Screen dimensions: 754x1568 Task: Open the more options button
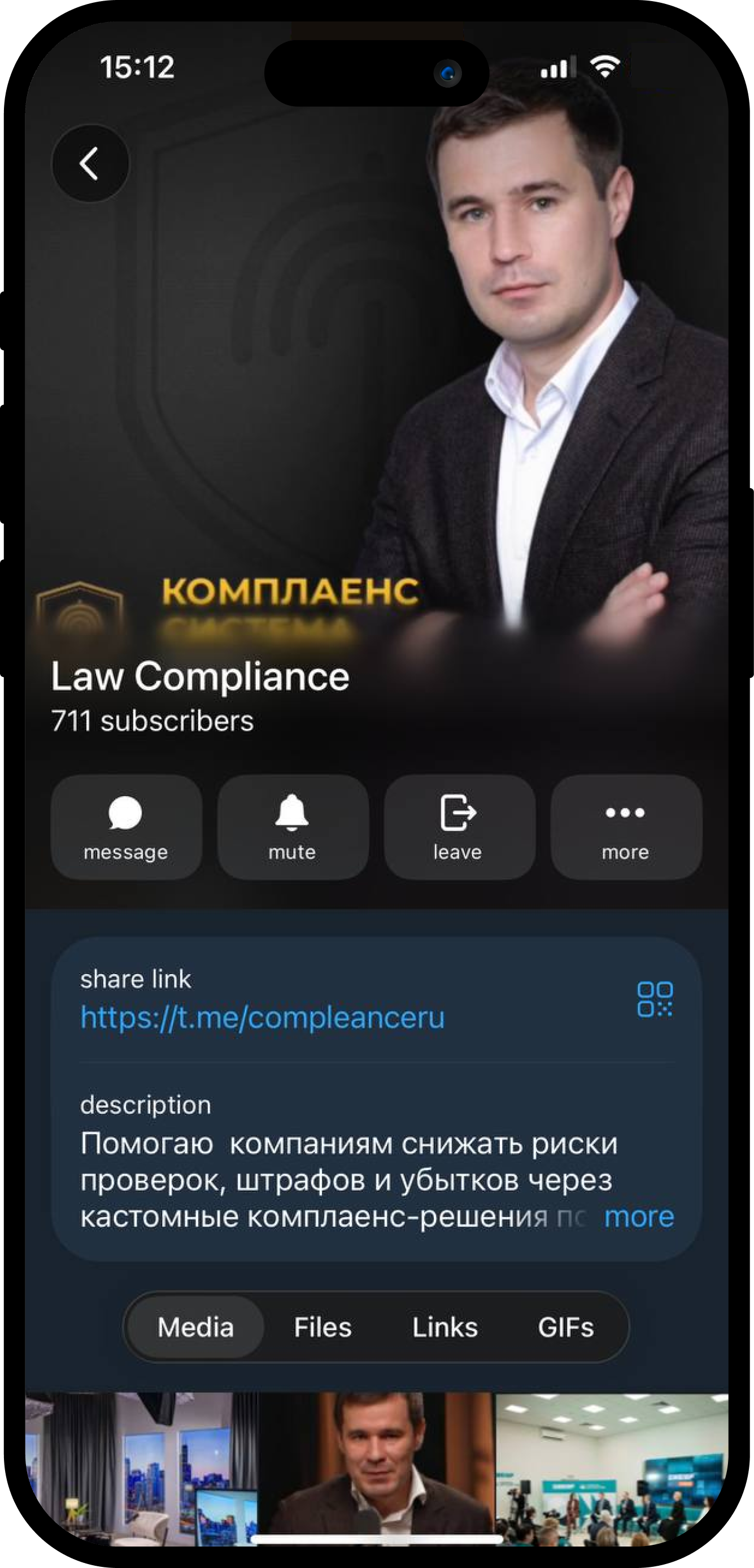click(x=626, y=827)
